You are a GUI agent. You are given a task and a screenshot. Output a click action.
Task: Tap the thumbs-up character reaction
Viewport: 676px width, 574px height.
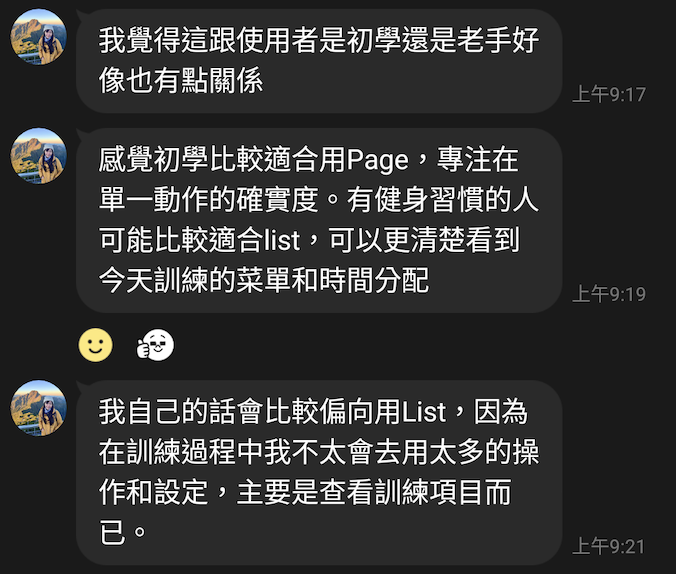coord(155,345)
